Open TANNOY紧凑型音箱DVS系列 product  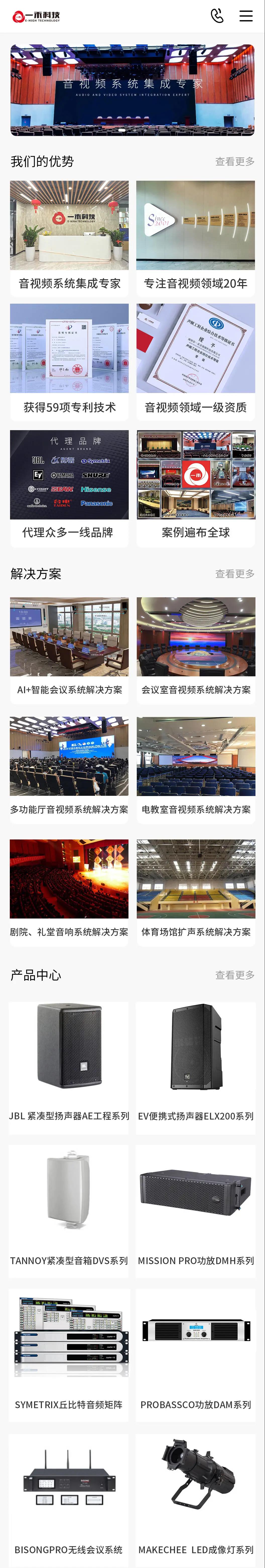point(69,1210)
